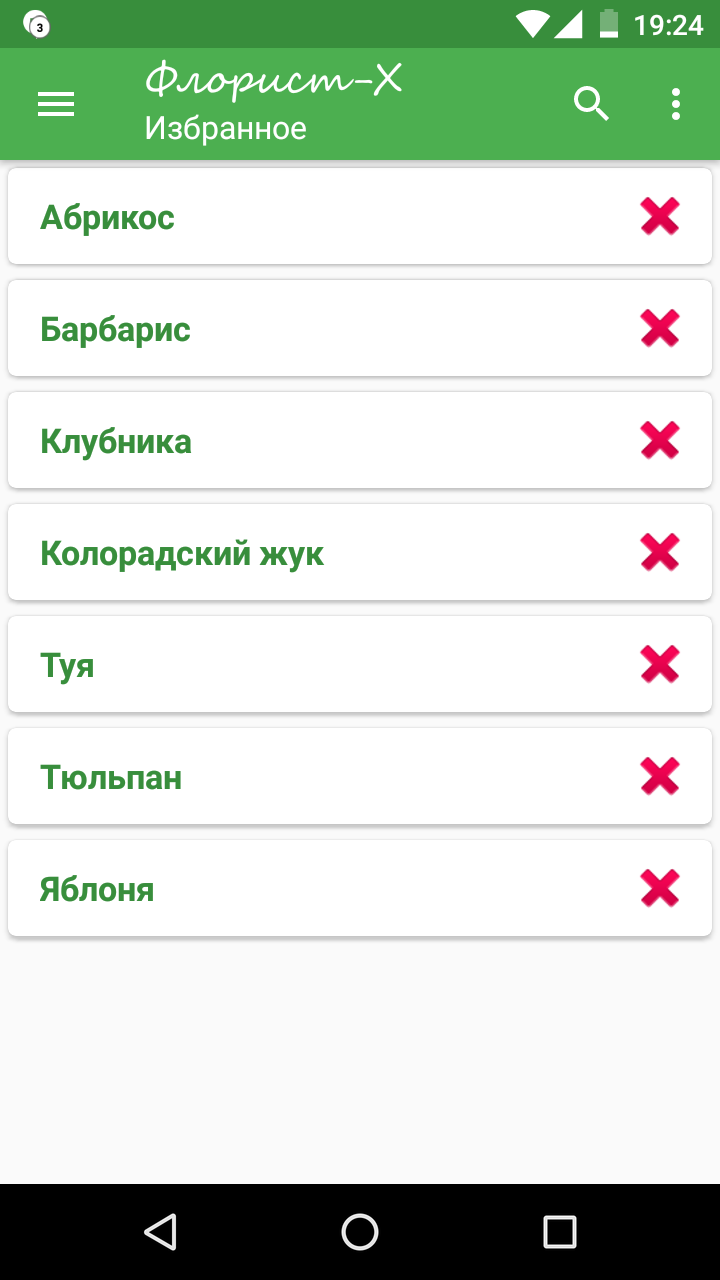Viewport: 720px width, 1280px height.
Task: Delete Барбарис with its red cross
Action: click(x=660, y=328)
